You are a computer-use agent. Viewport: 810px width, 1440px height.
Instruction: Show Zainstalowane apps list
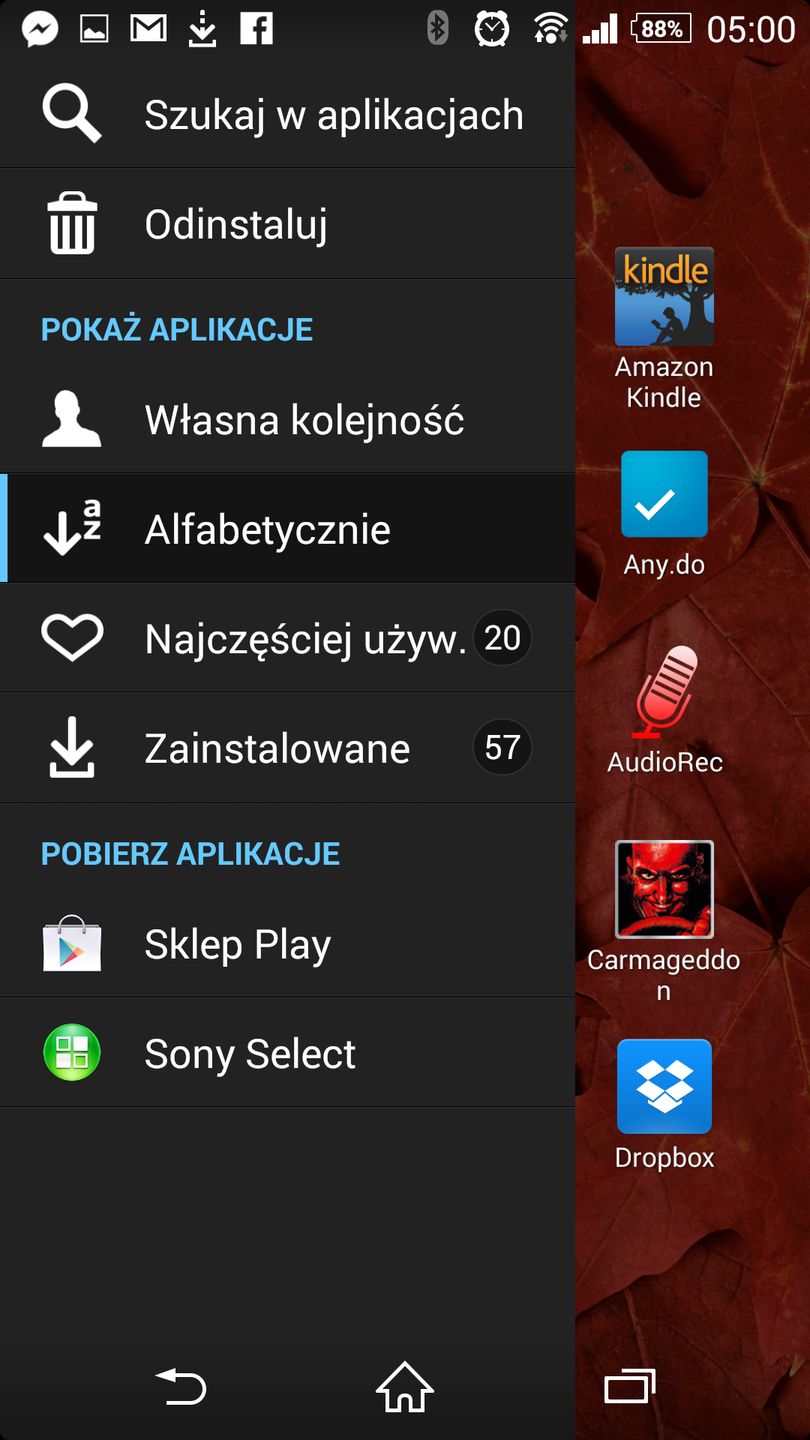pyautogui.click(x=287, y=748)
